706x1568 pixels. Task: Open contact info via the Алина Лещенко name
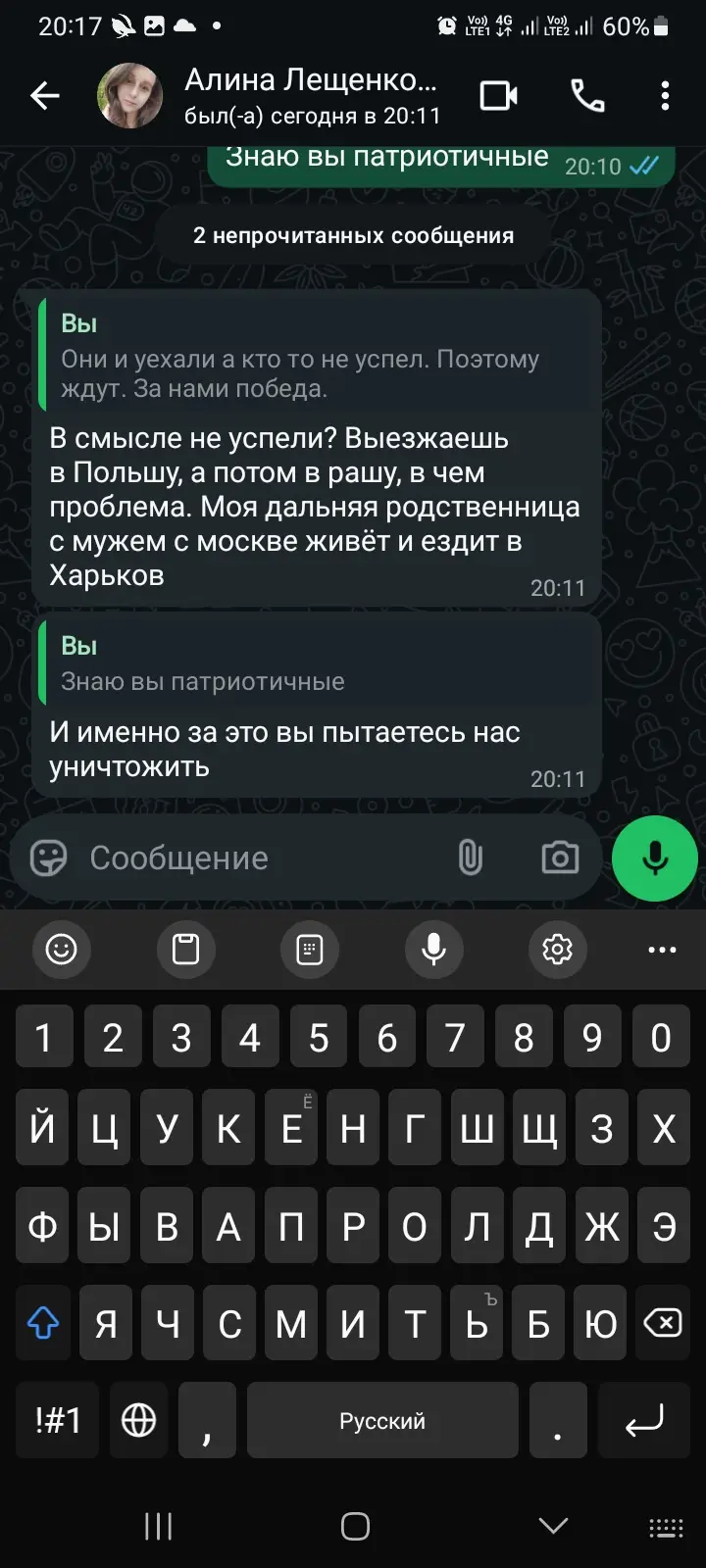310,80
